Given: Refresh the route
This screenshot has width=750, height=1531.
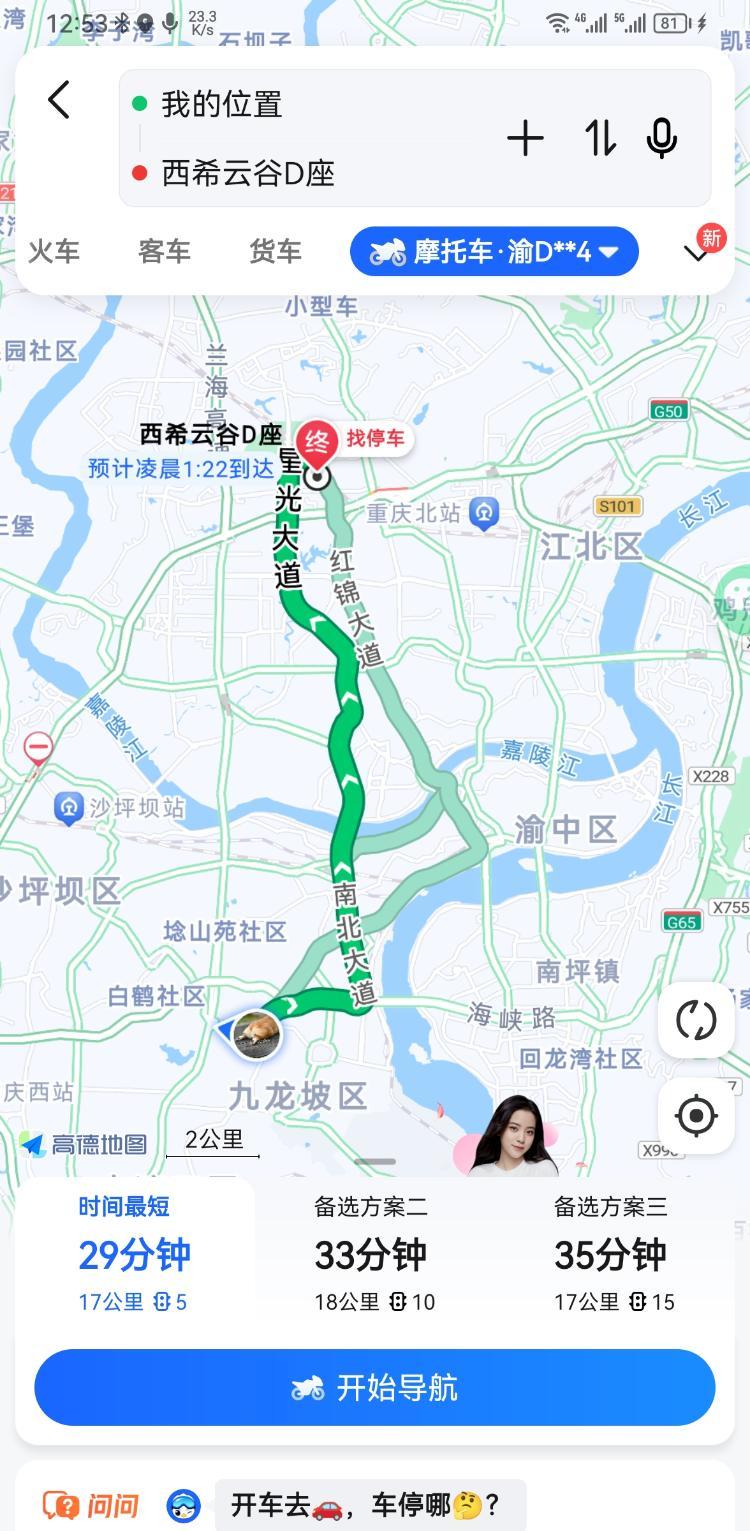Looking at the screenshot, I should [x=696, y=1020].
